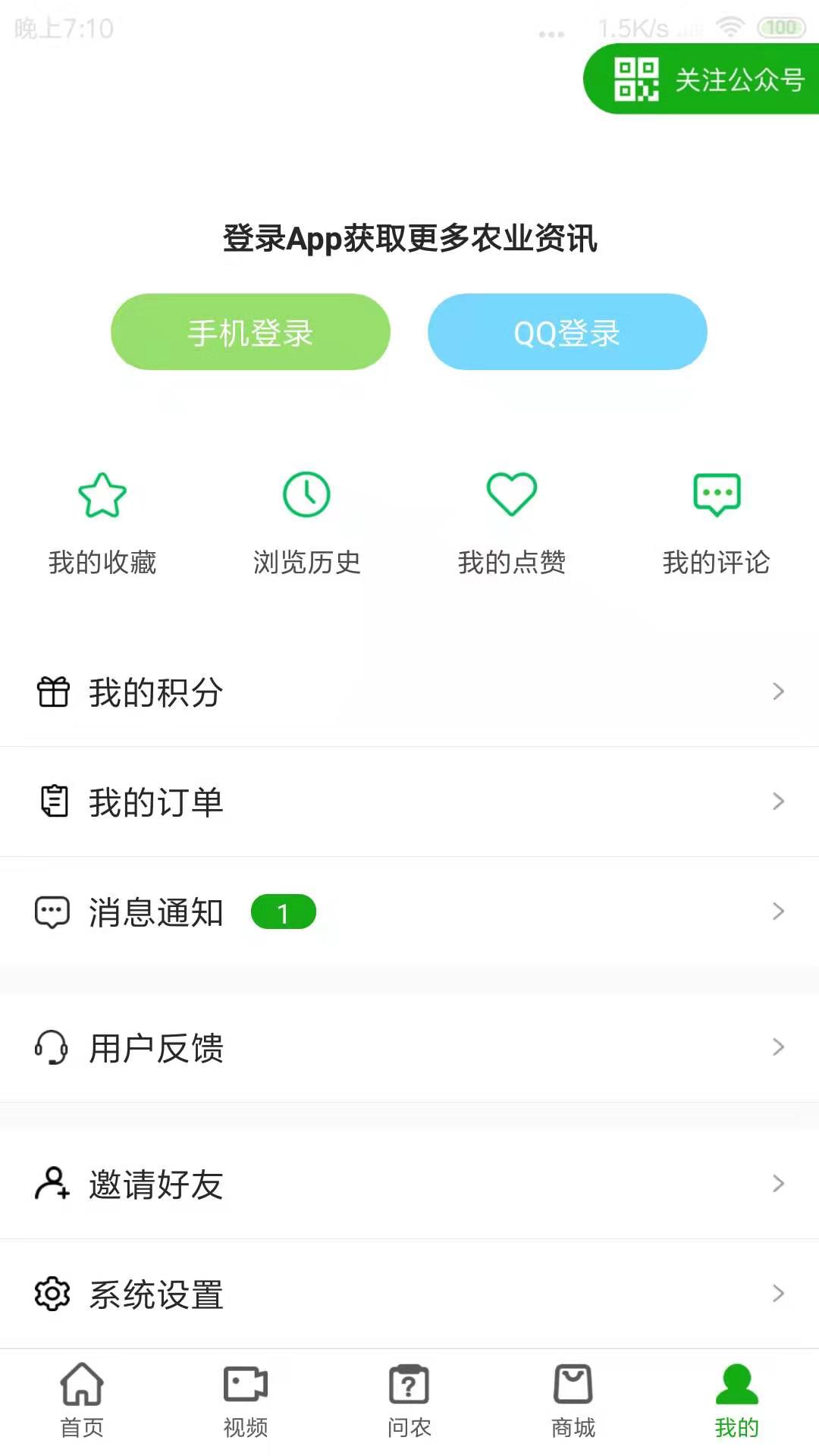Tap the 用户反馈 headset icon

coord(49,1047)
